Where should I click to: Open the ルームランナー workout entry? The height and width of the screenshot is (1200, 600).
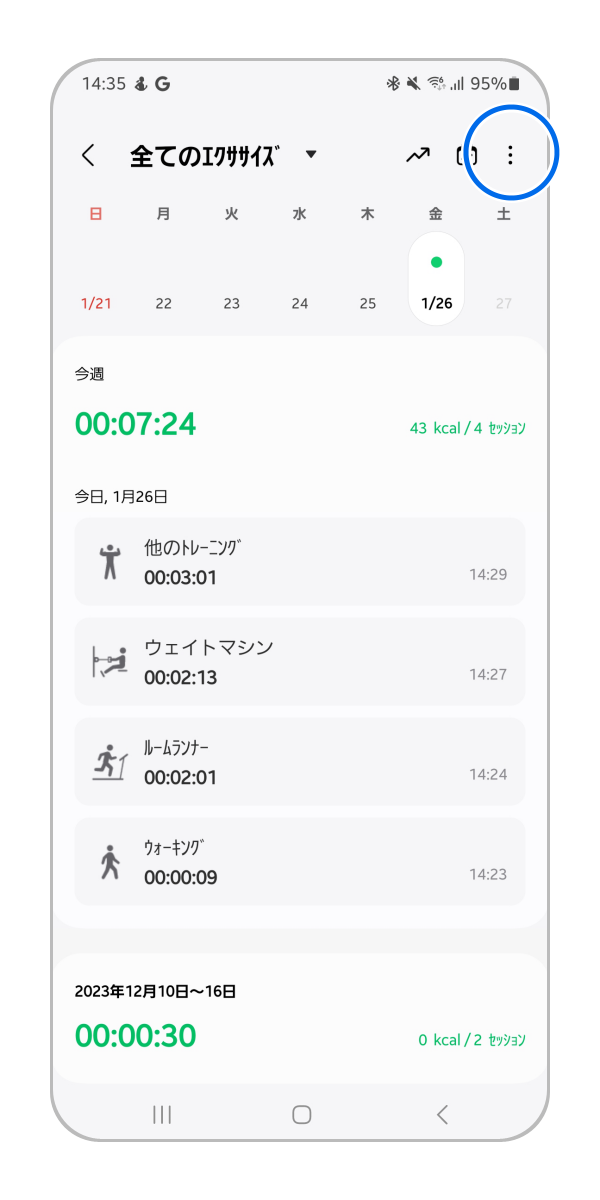click(x=300, y=762)
